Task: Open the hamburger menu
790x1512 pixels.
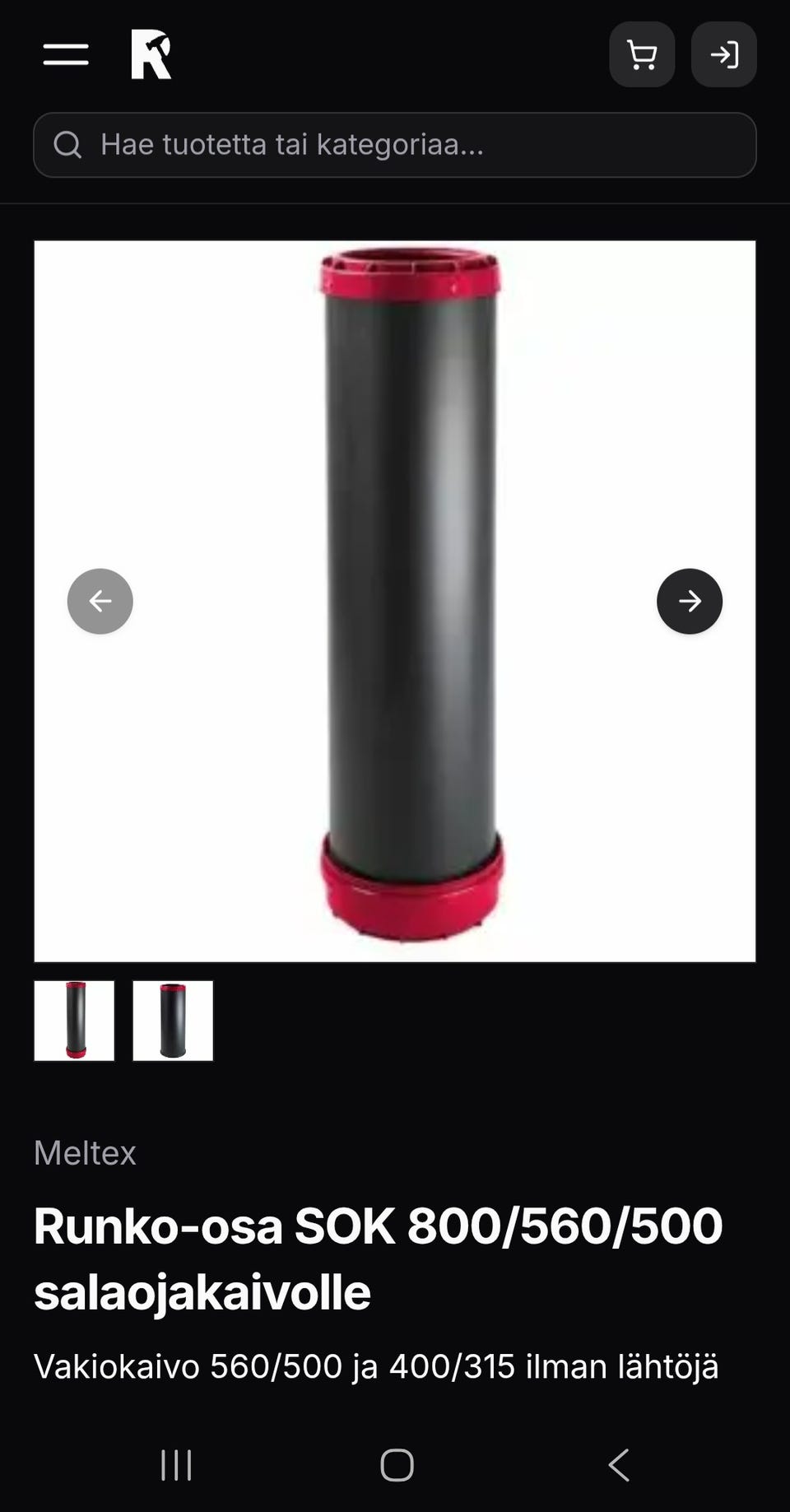Action: click(x=66, y=55)
